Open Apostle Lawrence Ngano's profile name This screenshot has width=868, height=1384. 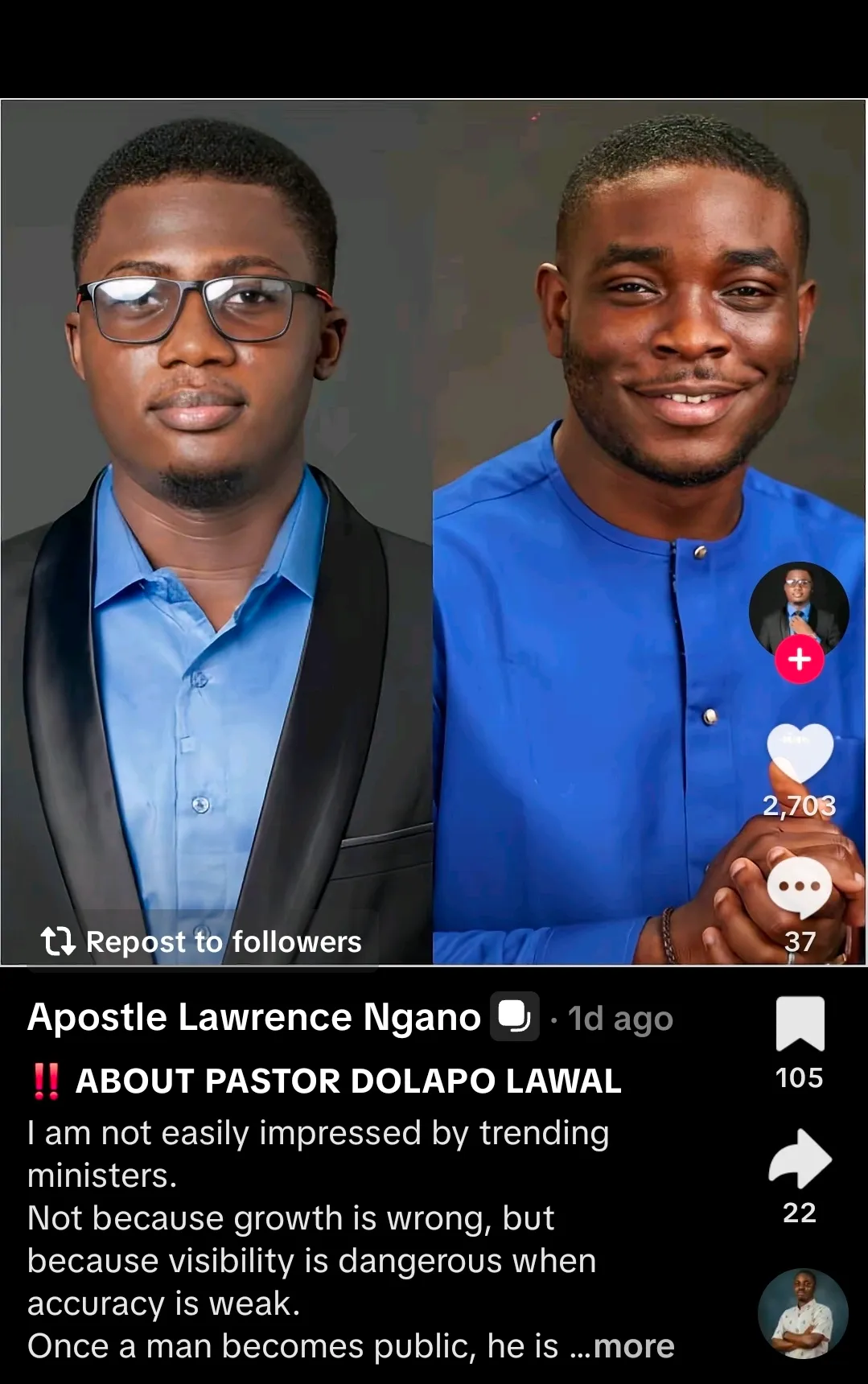[x=253, y=1017]
